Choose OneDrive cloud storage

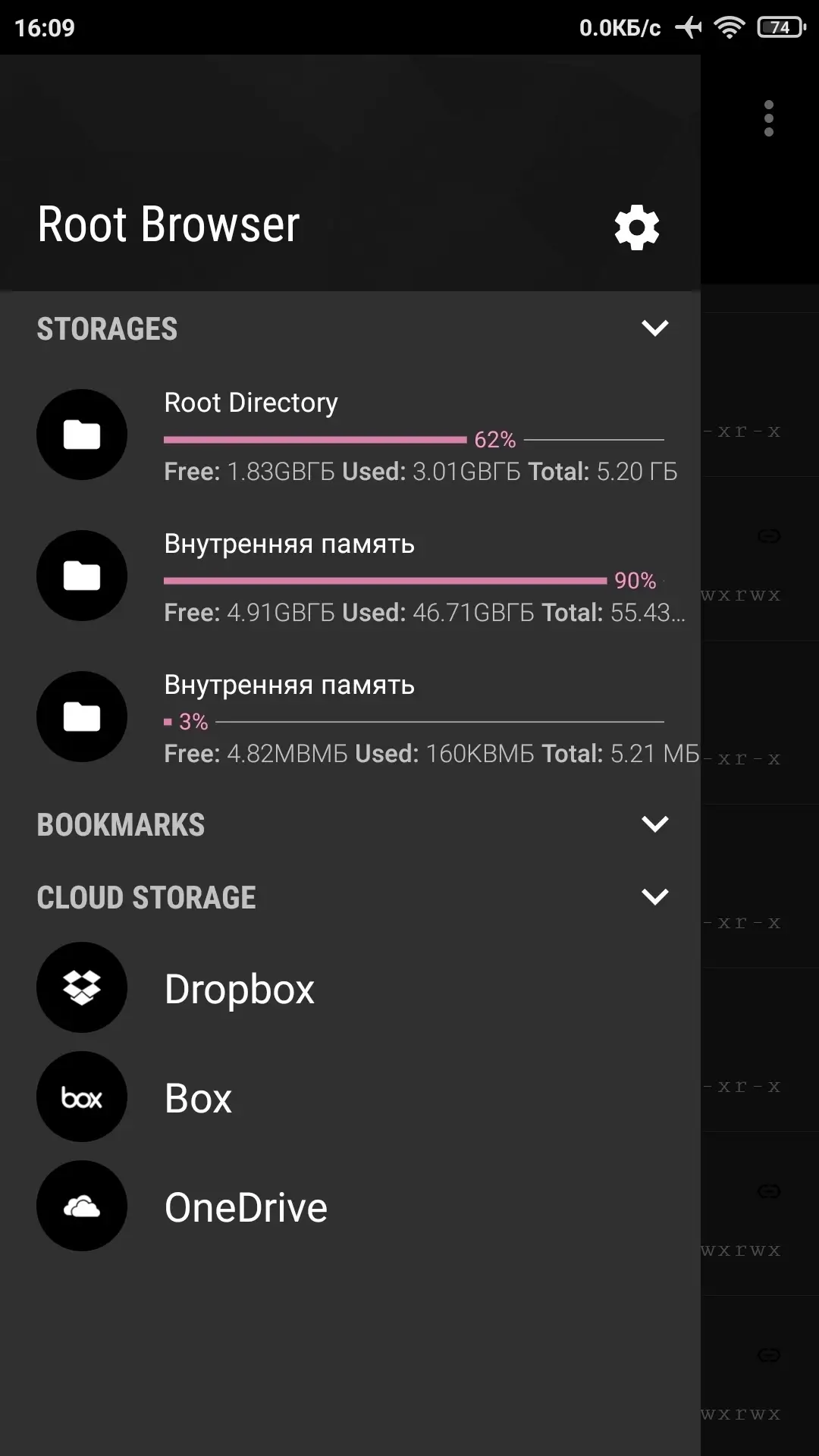(245, 1207)
